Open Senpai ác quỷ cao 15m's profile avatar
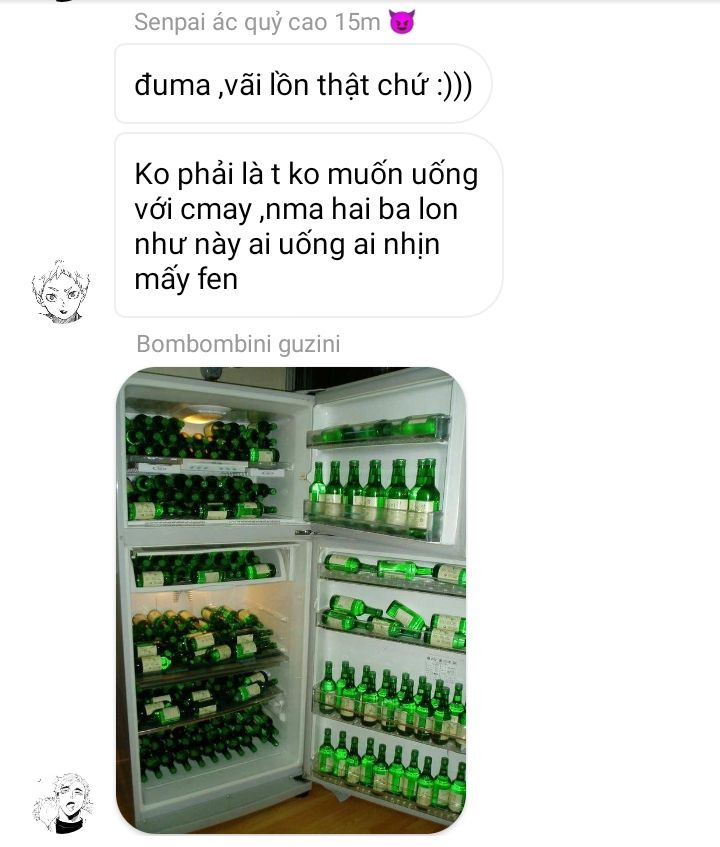This screenshot has height=847, width=720. pyautogui.click(x=61, y=291)
